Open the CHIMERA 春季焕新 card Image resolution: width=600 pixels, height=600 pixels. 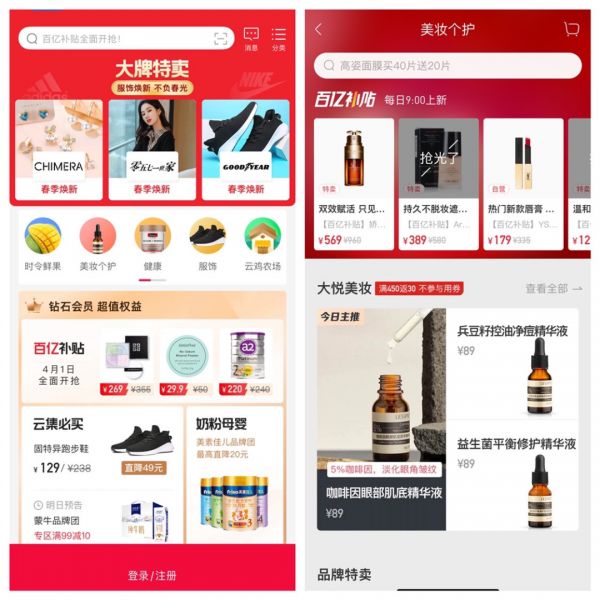coord(58,150)
